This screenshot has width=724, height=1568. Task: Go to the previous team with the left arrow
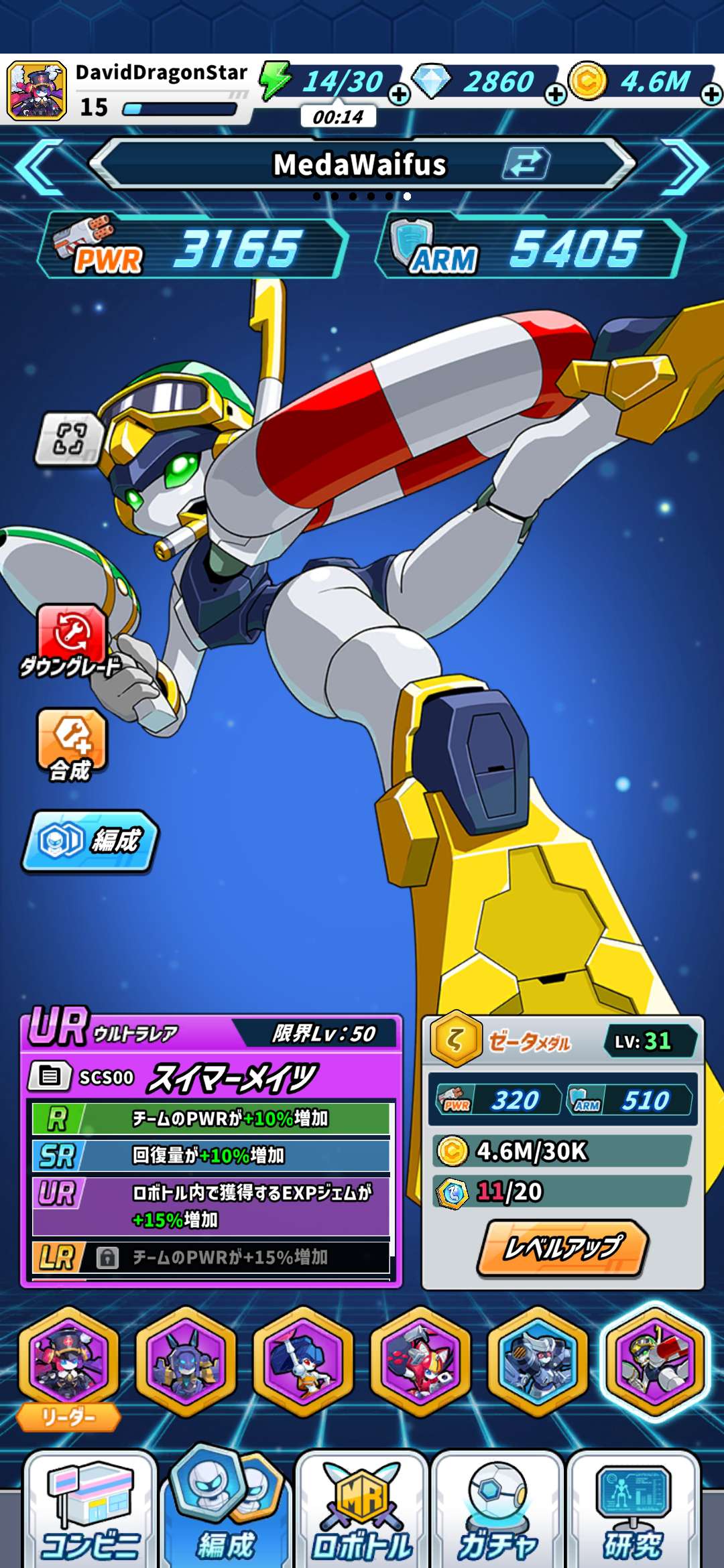pos(39,166)
